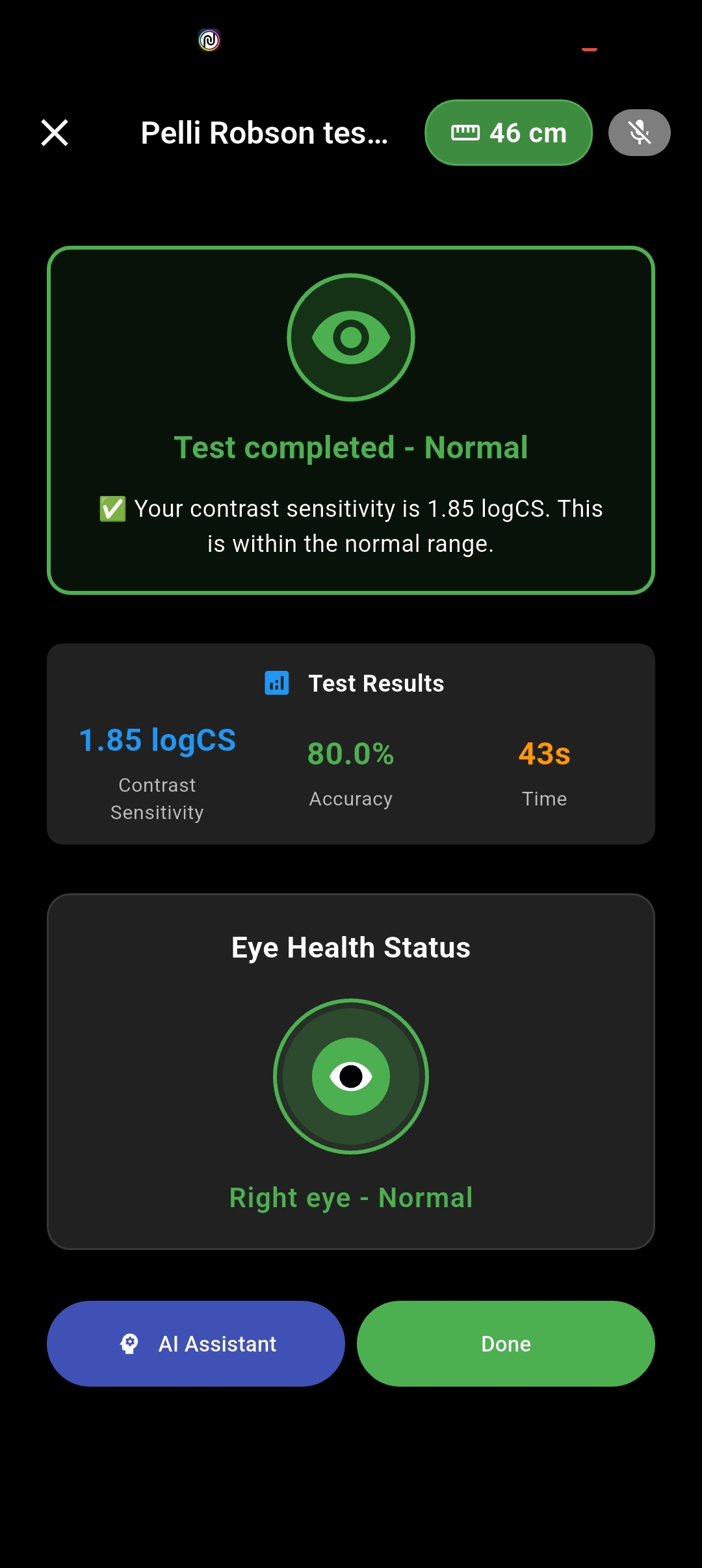Tap Done to finish the test
This screenshot has height=1568, width=702.
(506, 1344)
